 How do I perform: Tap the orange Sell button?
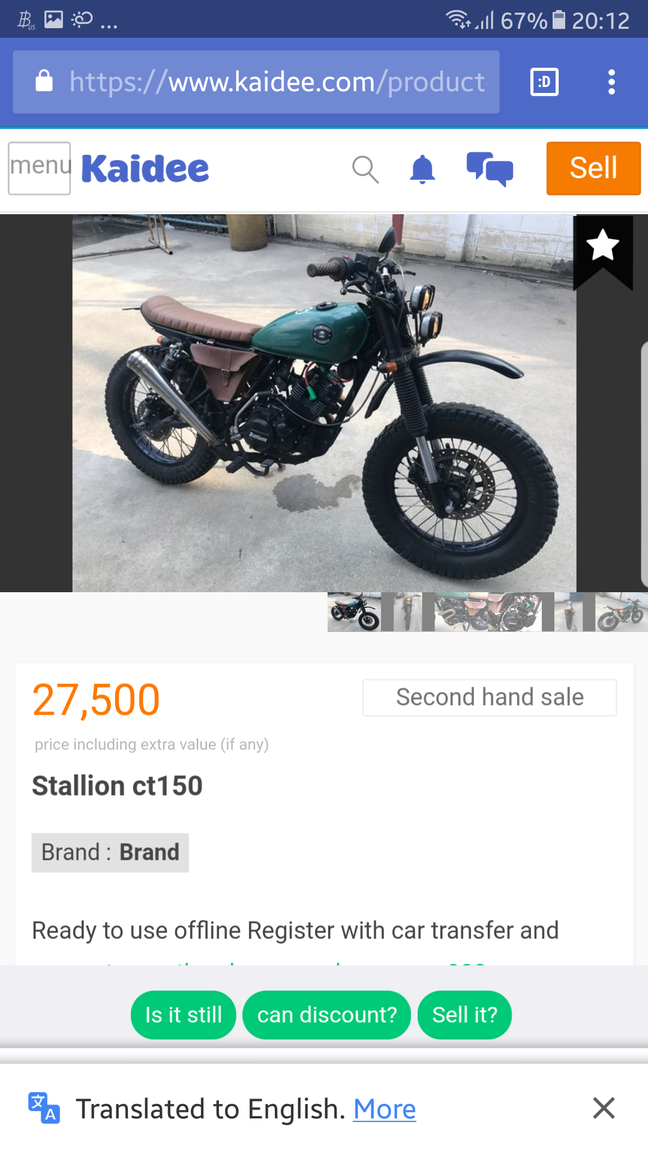click(x=593, y=168)
